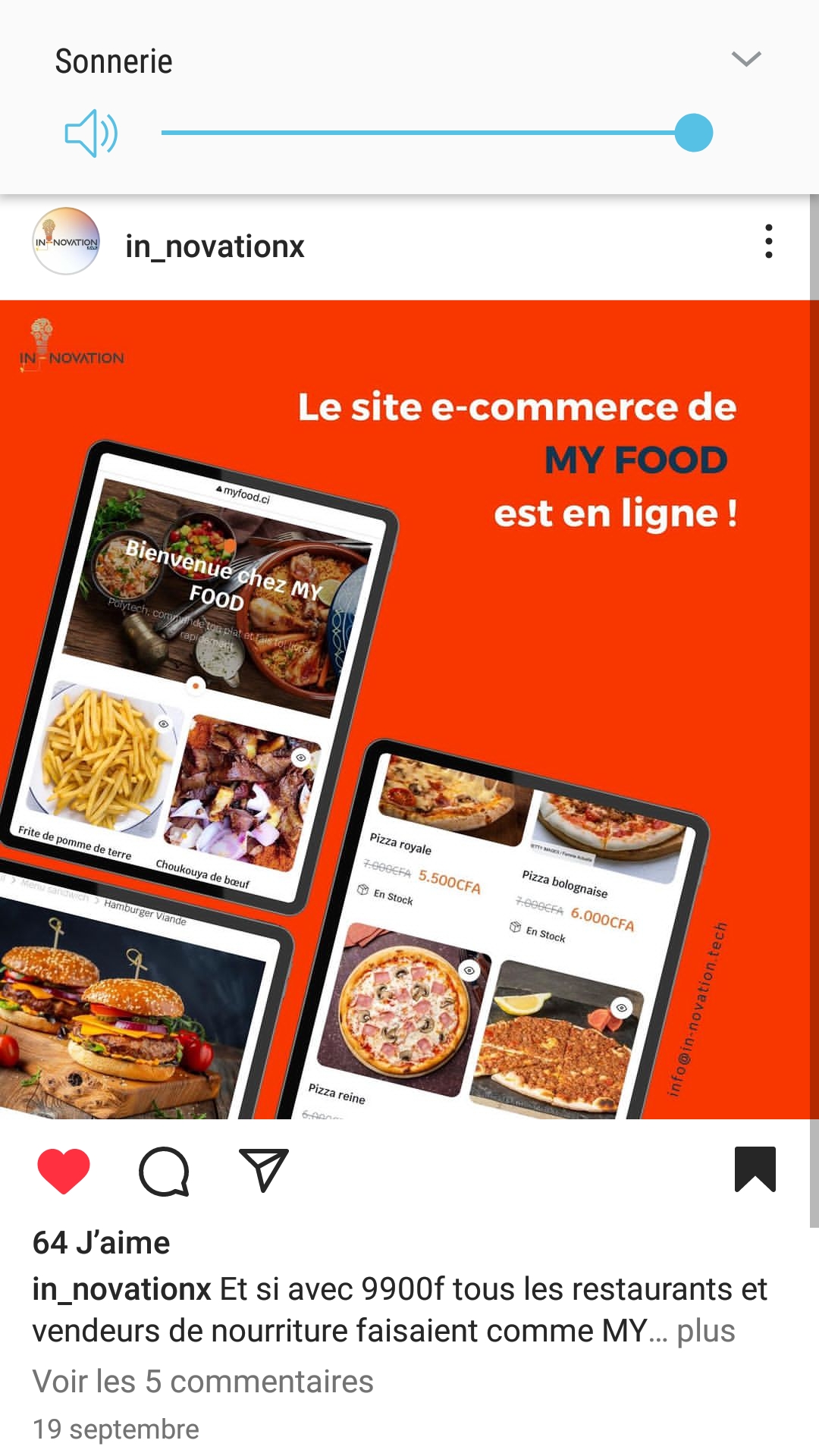Unlike the post with the red heart

[x=64, y=1170]
